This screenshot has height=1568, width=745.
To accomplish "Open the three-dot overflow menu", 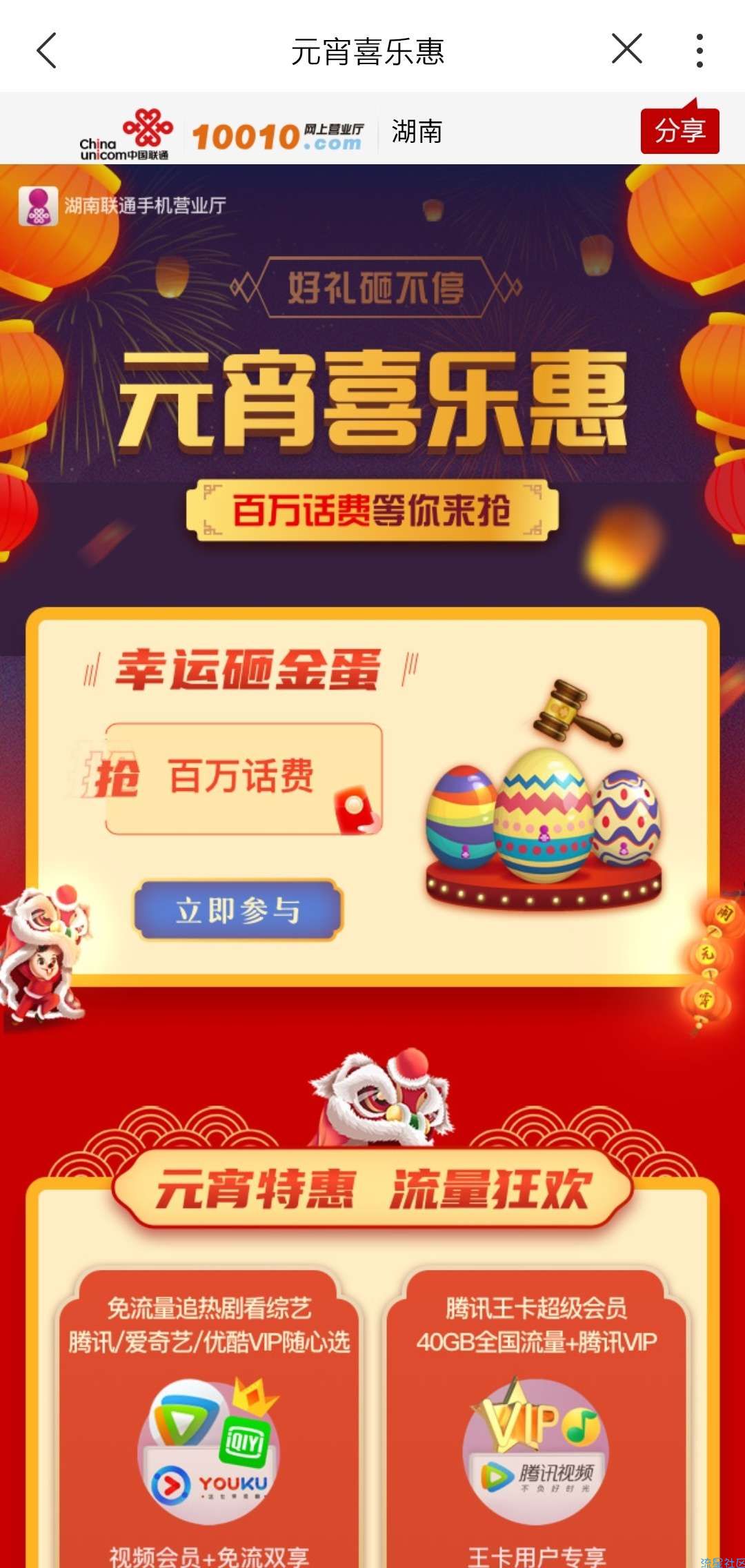I will pos(699,51).
